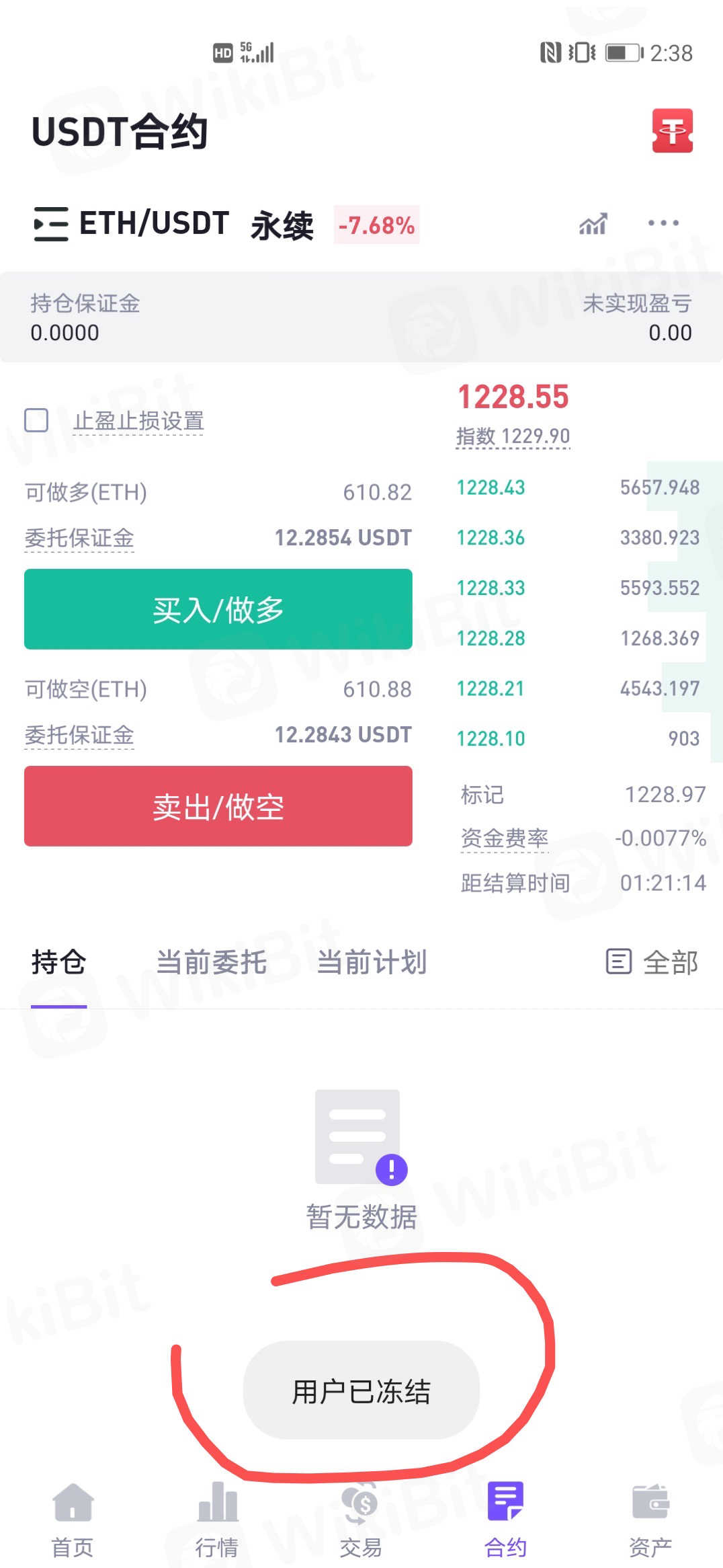This screenshot has width=723, height=1568.
Task: Tap the red Tether USDT icon
Action: pos(672,130)
